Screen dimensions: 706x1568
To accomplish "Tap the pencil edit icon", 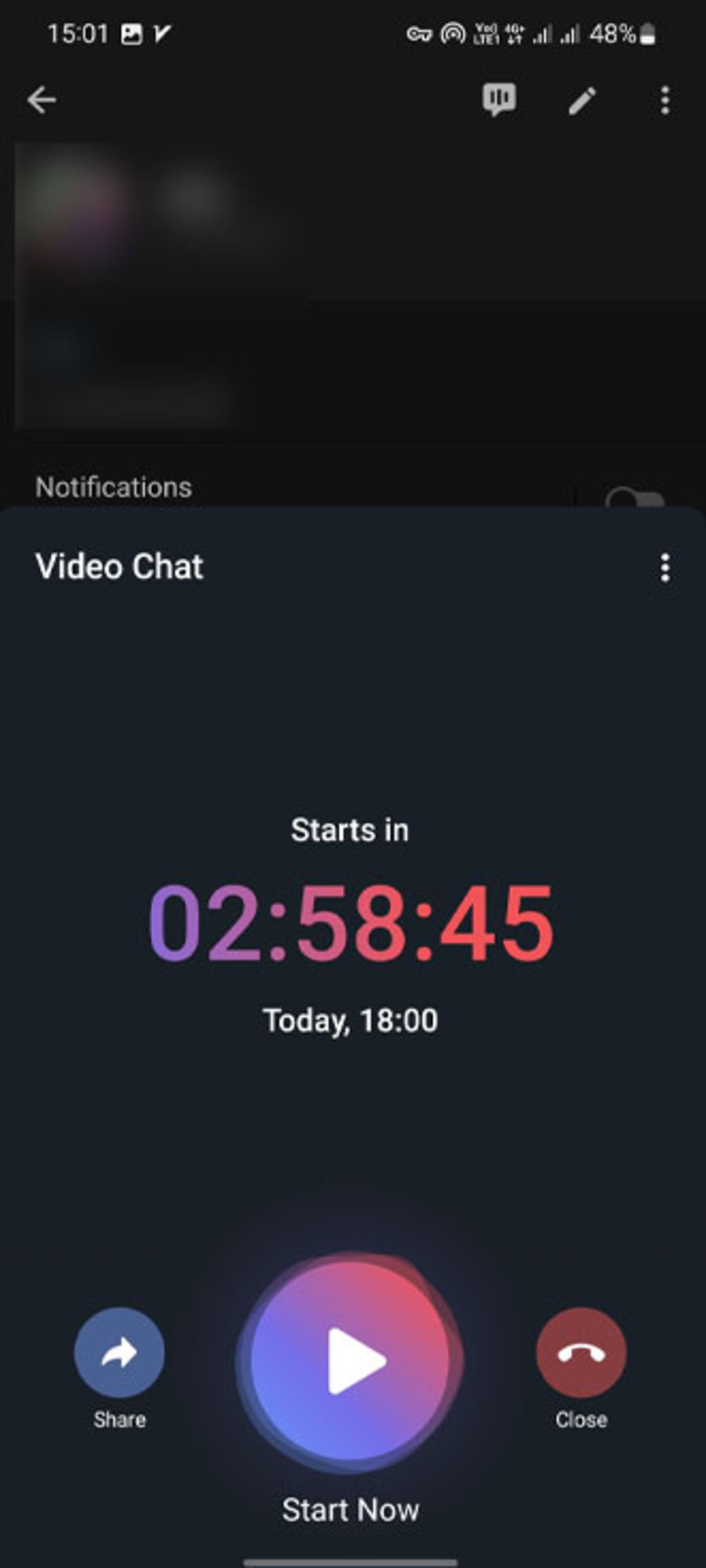I will (x=582, y=100).
